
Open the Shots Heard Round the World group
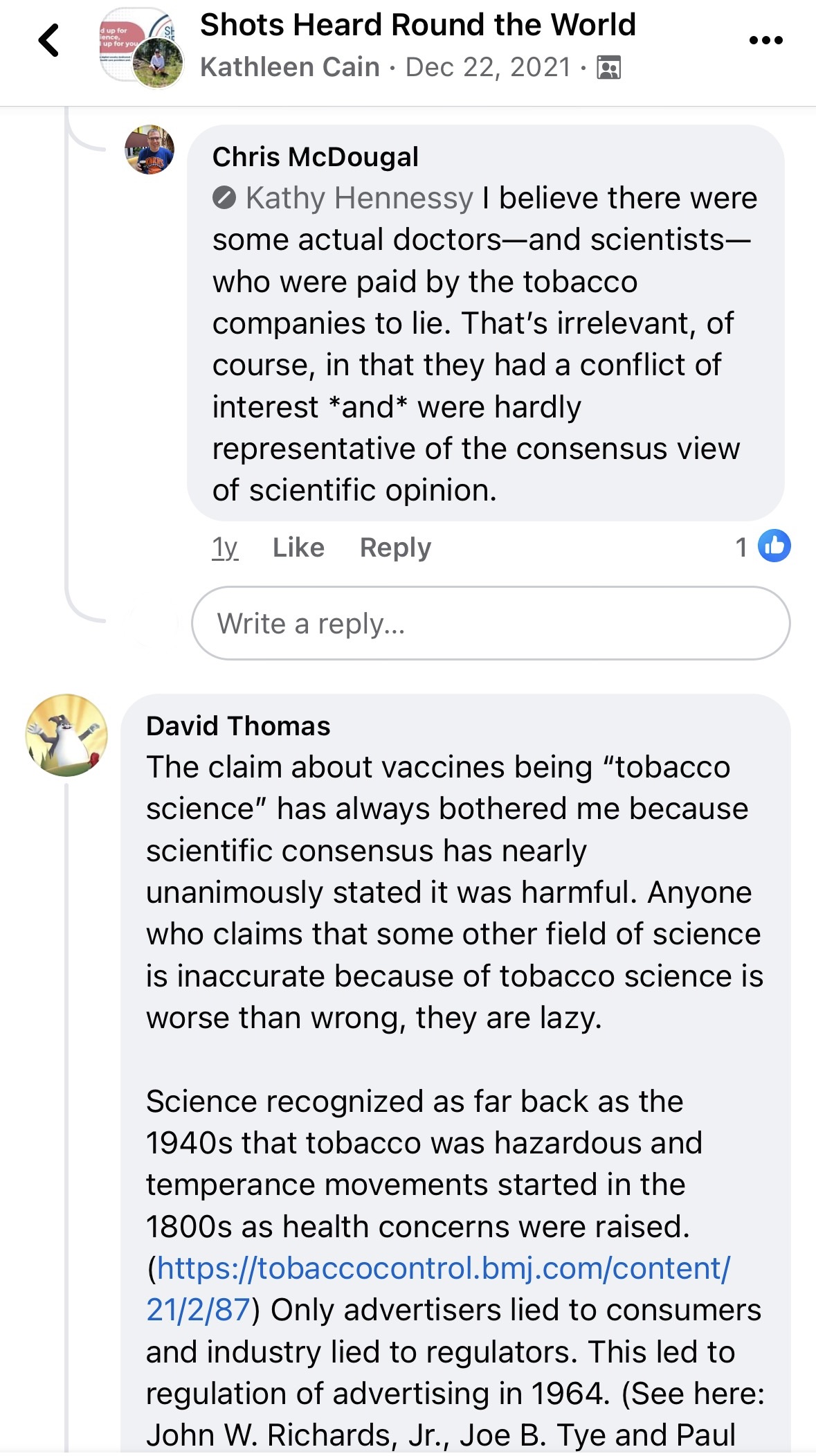tap(417, 25)
